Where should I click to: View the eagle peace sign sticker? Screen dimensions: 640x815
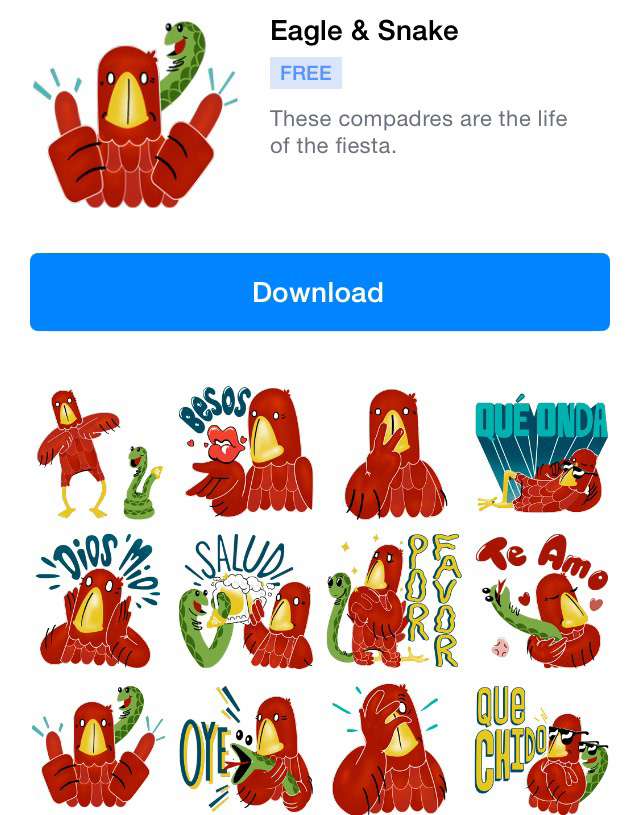coord(395,454)
